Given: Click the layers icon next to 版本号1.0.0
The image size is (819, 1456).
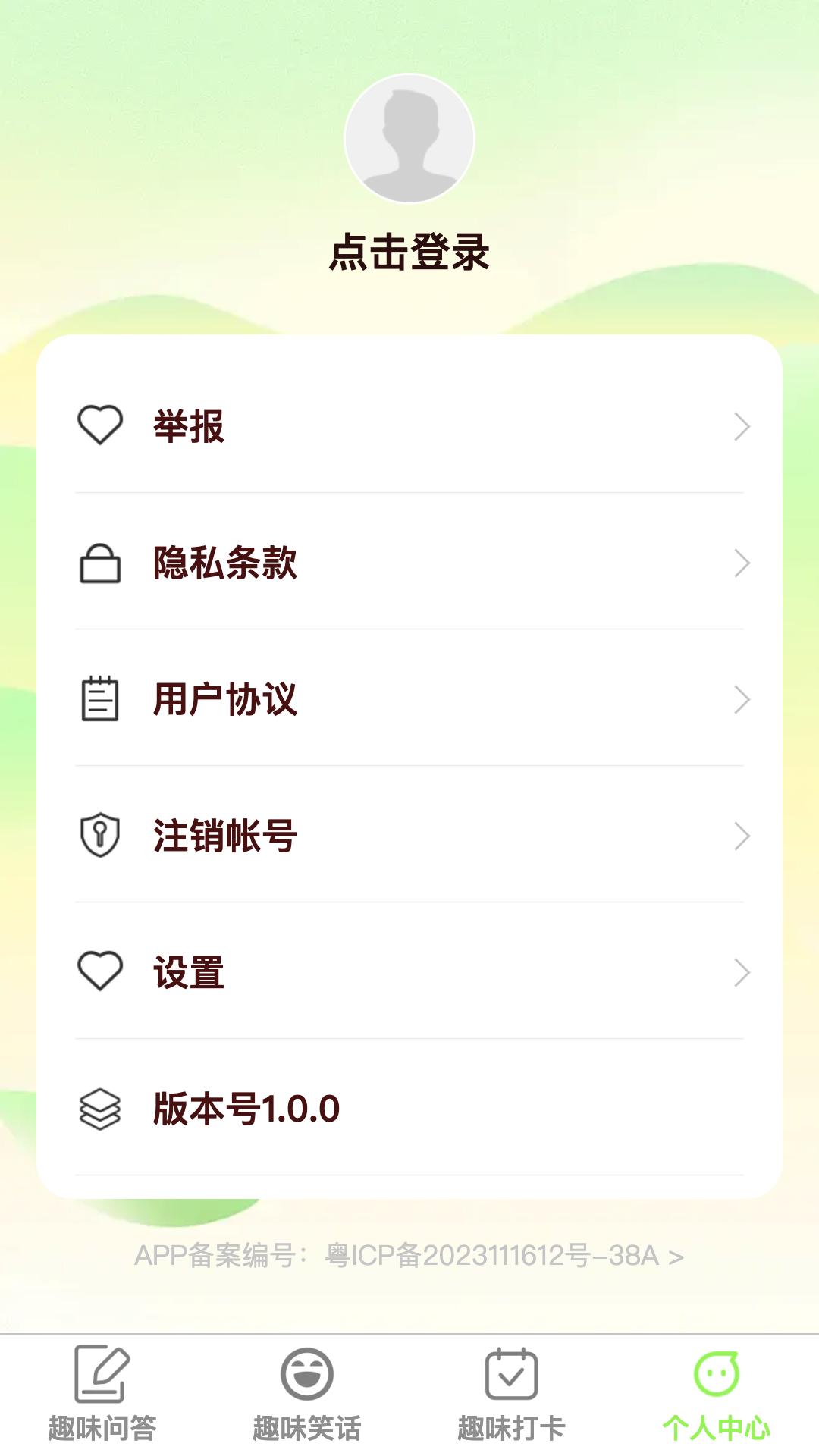Looking at the screenshot, I should 99,1109.
